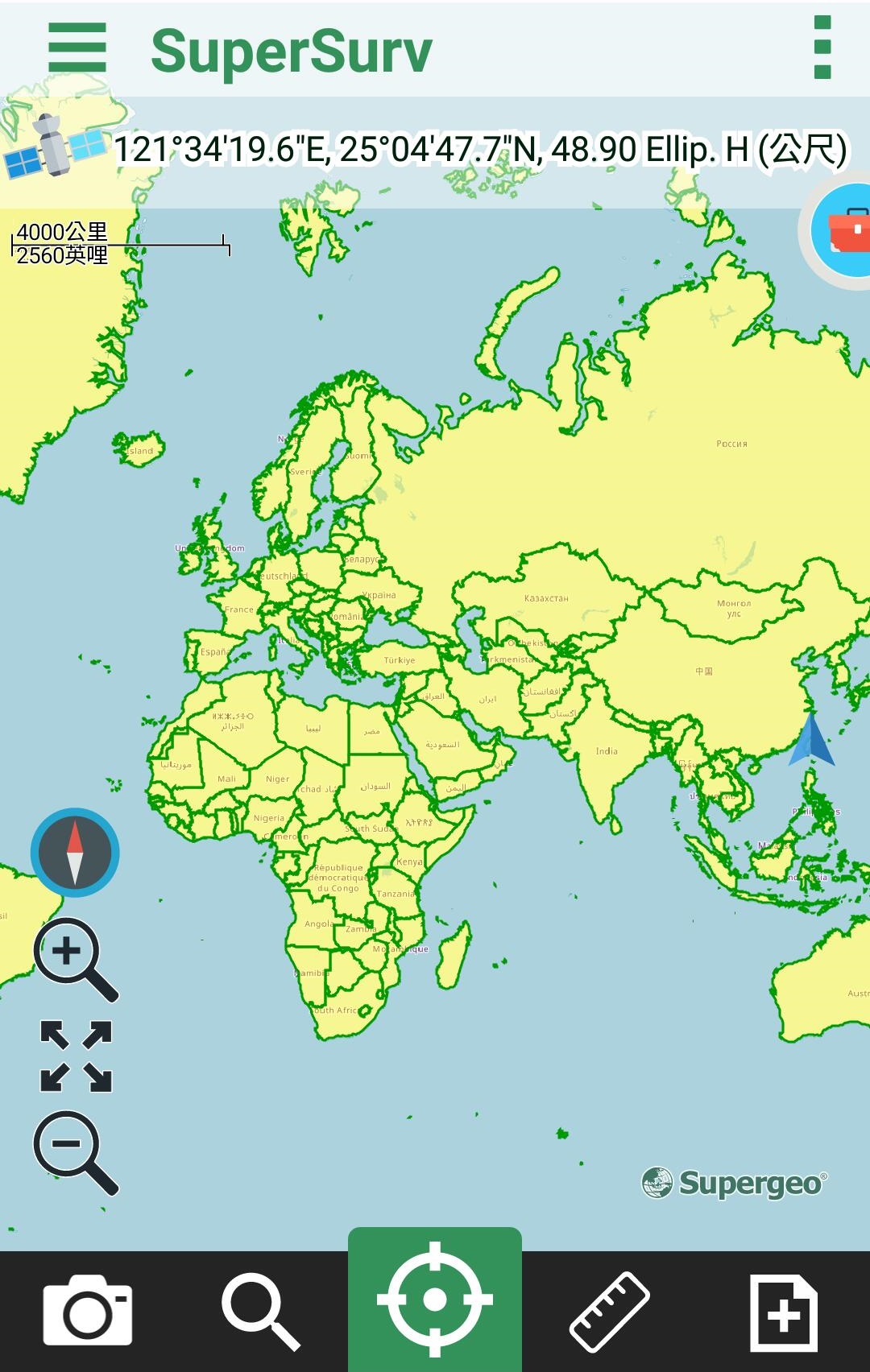The width and height of the screenshot is (870, 1372).
Task: Open the search tool in bottom bar
Action: click(x=260, y=1309)
